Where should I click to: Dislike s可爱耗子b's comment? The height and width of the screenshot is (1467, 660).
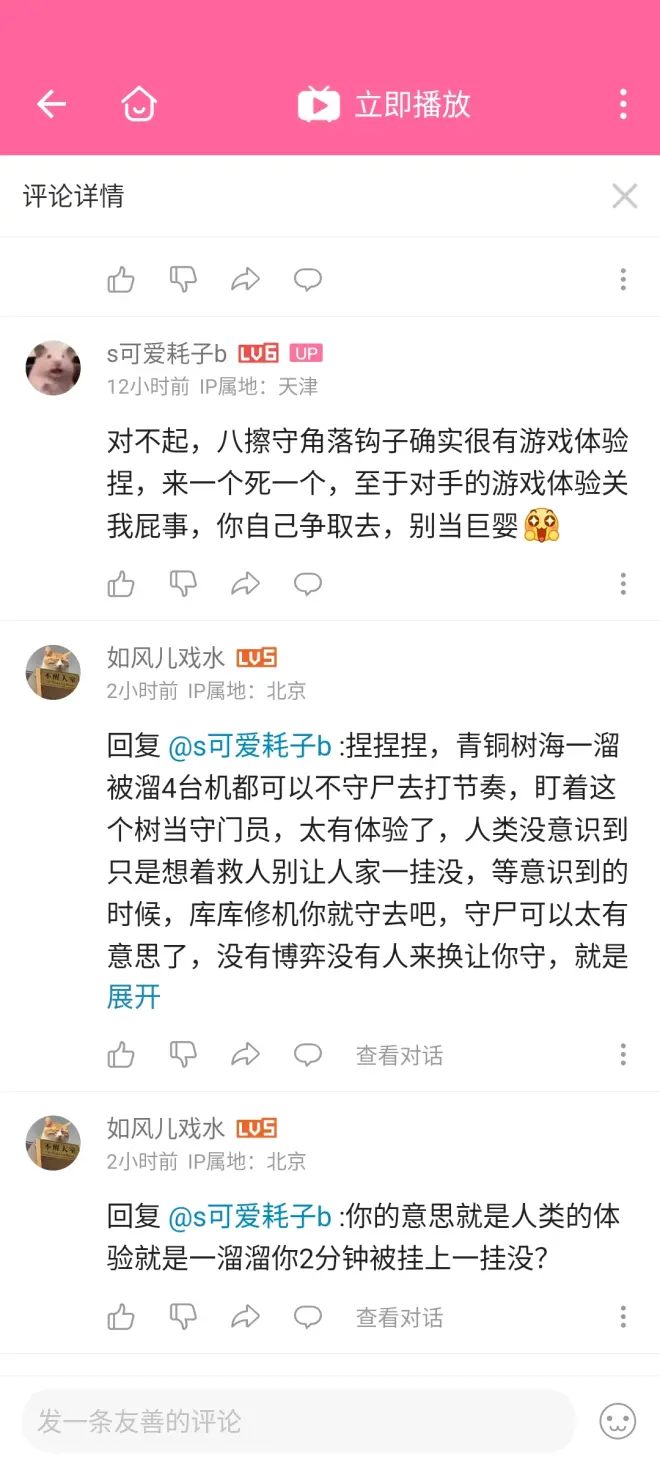point(183,584)
